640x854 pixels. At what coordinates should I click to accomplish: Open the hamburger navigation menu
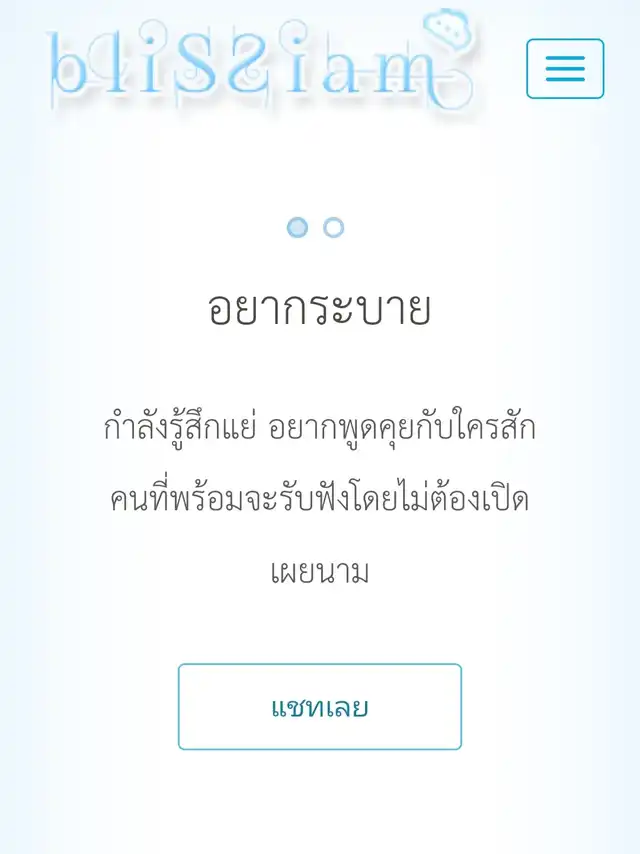[x=565, y=69]
